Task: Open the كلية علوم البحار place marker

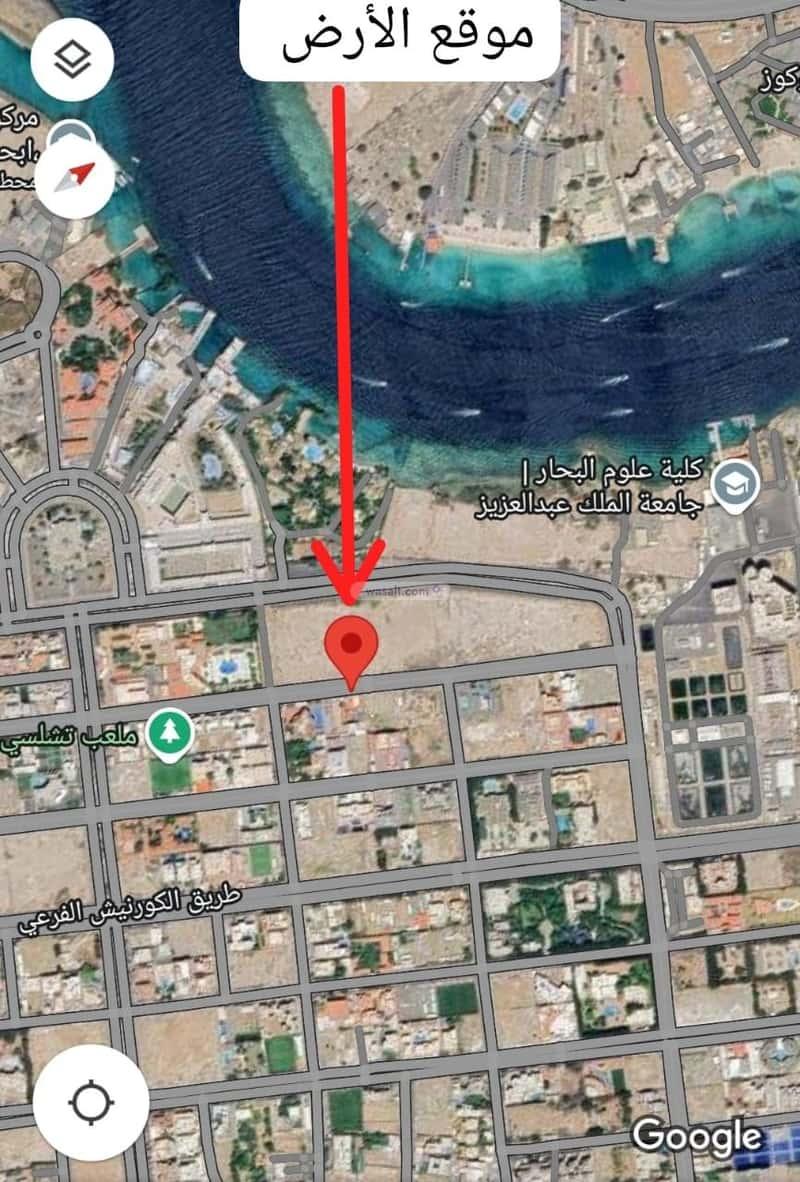Action: (x=735, y=487)
